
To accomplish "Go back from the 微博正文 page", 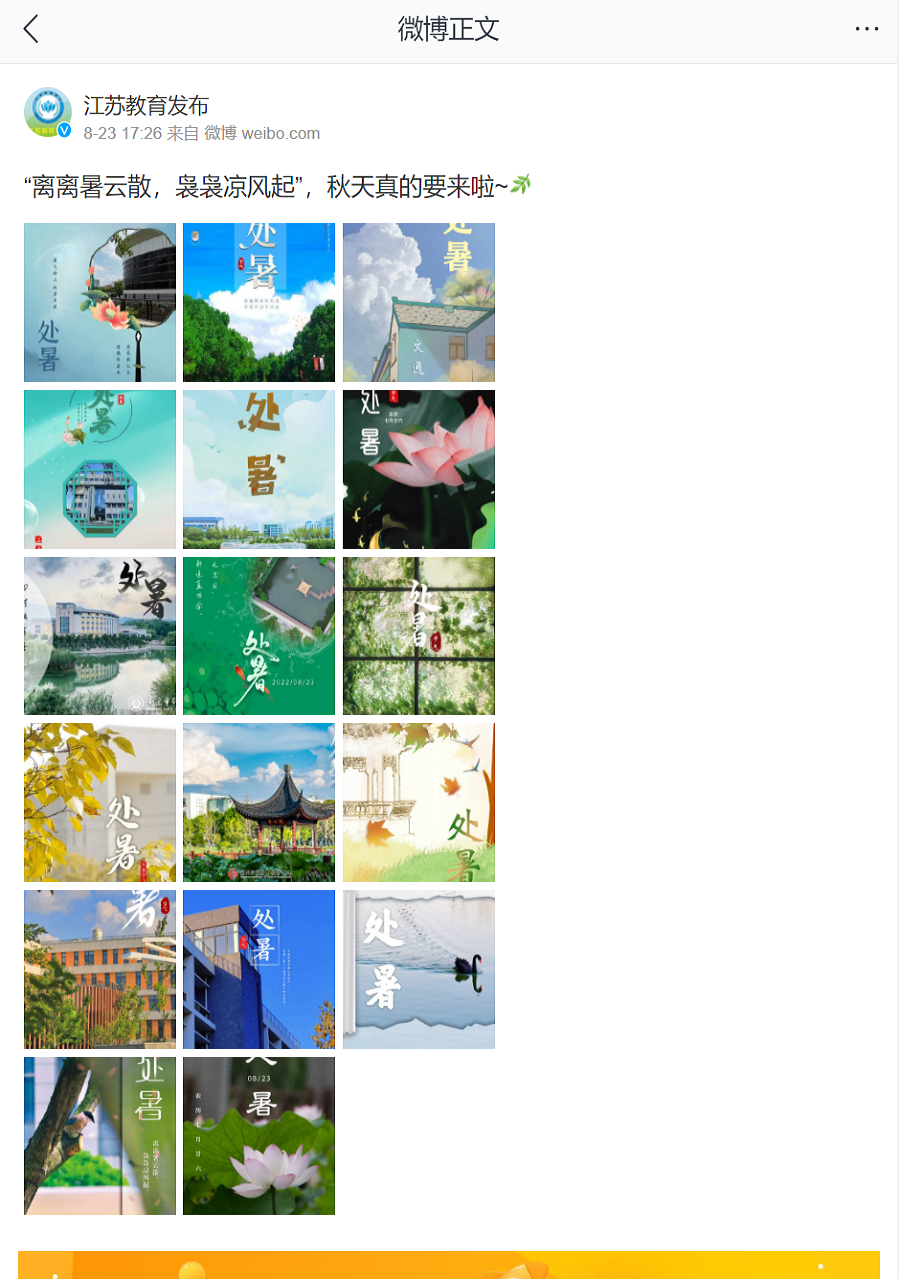I will coord(32,29).
